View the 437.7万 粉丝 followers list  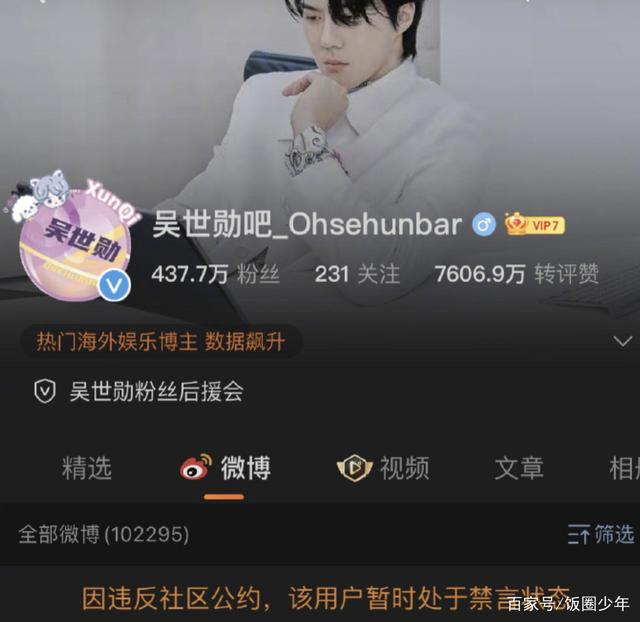click(215, 274)
